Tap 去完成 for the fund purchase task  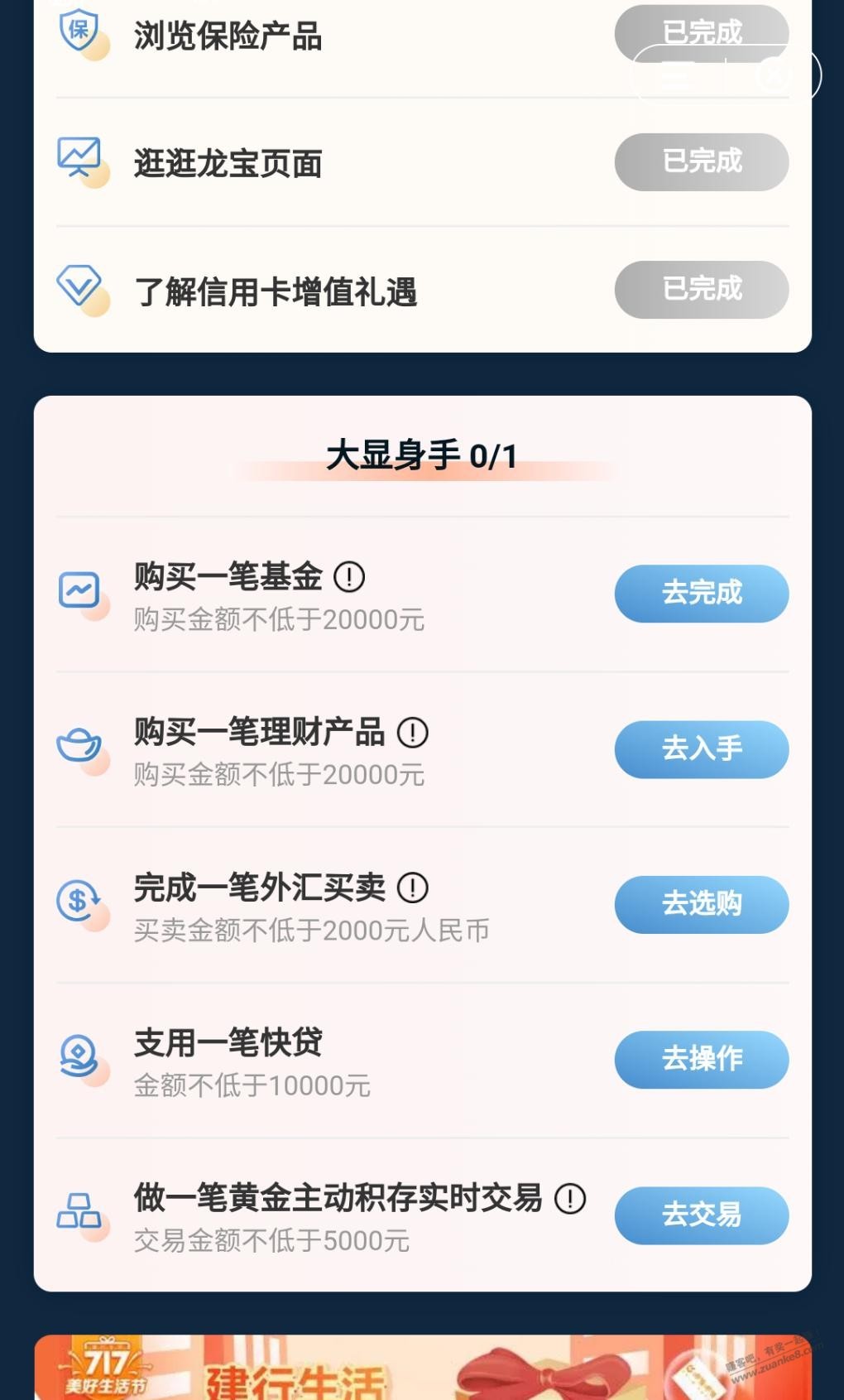coord(701,594)
